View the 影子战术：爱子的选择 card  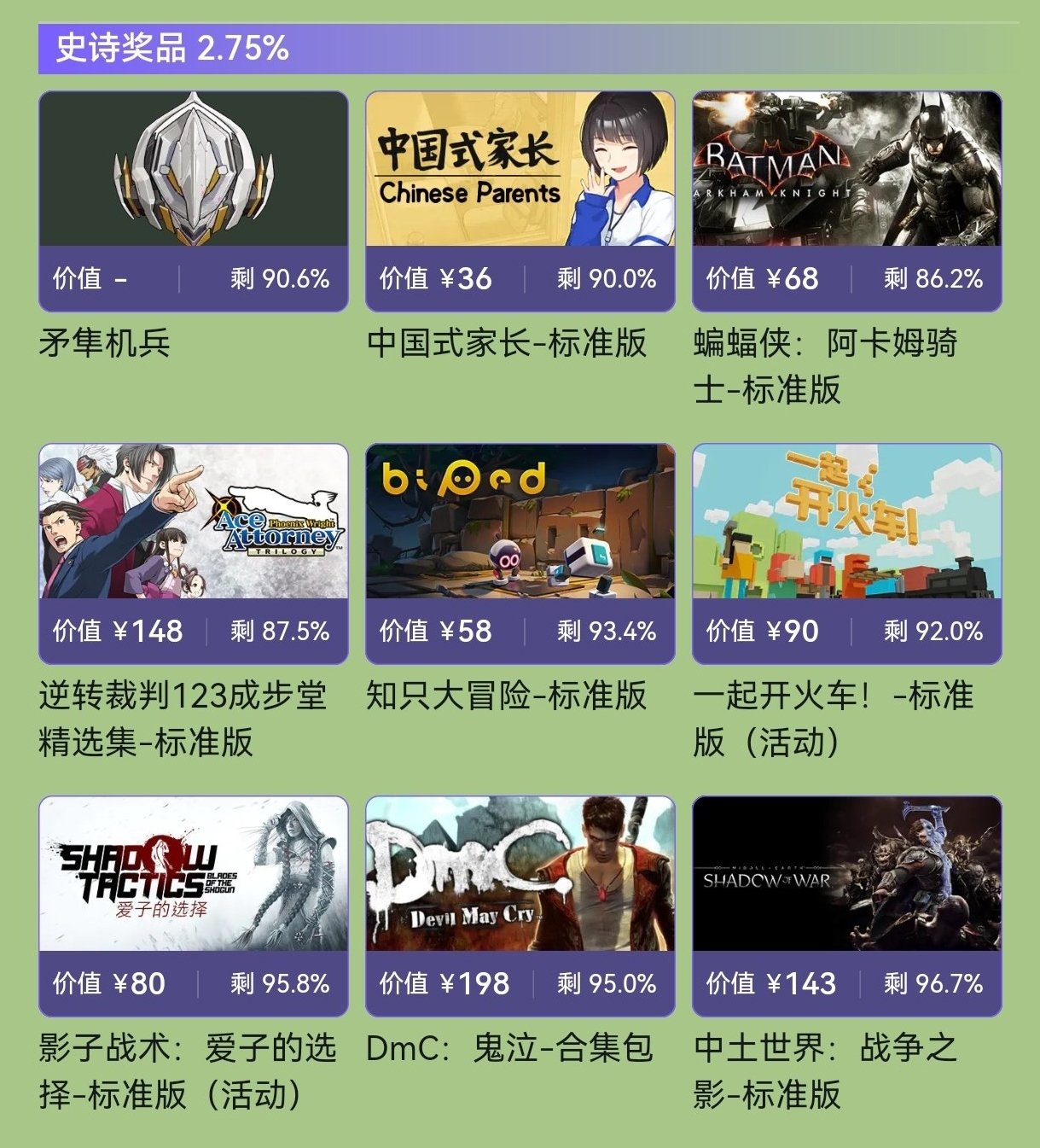[x=194, y=875]
